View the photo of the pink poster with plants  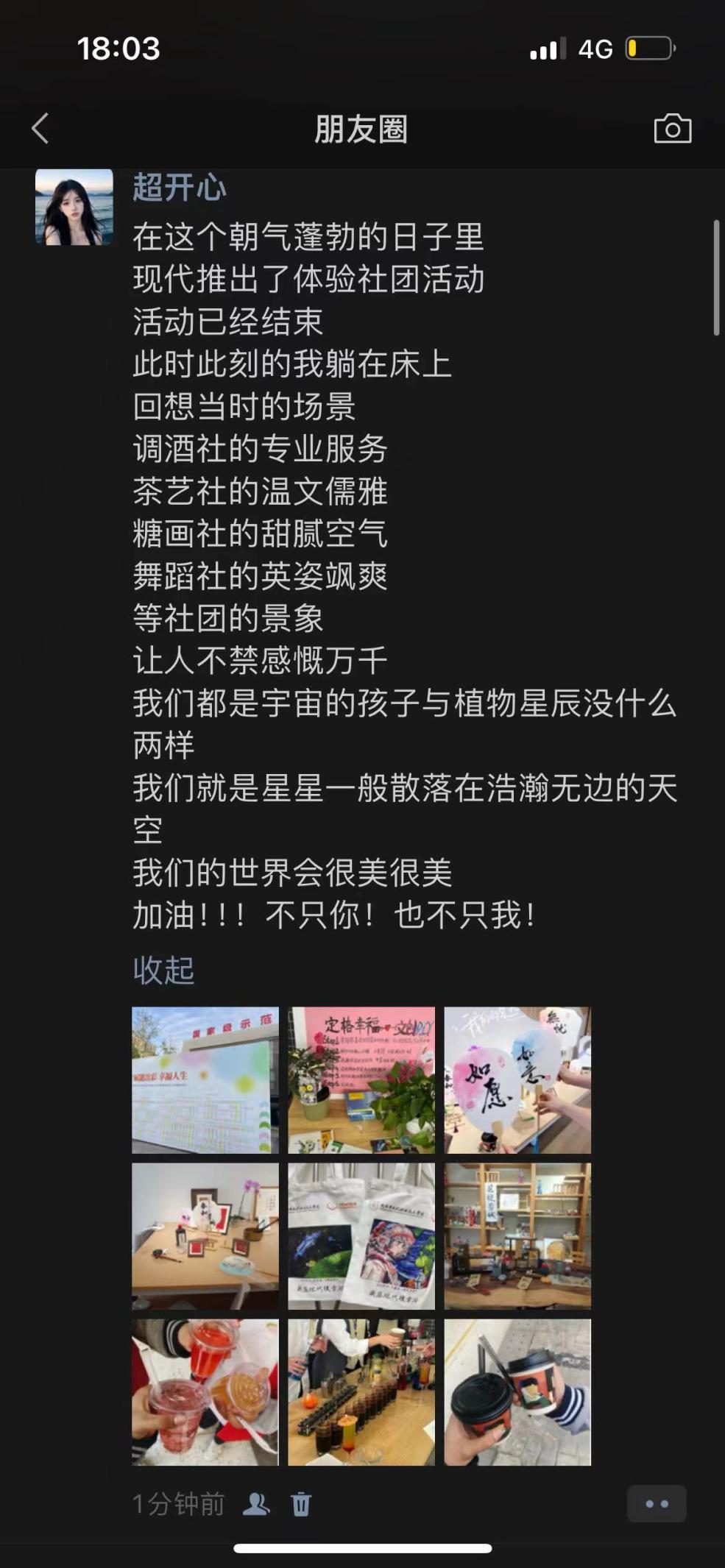click(x=361, y=1080)
